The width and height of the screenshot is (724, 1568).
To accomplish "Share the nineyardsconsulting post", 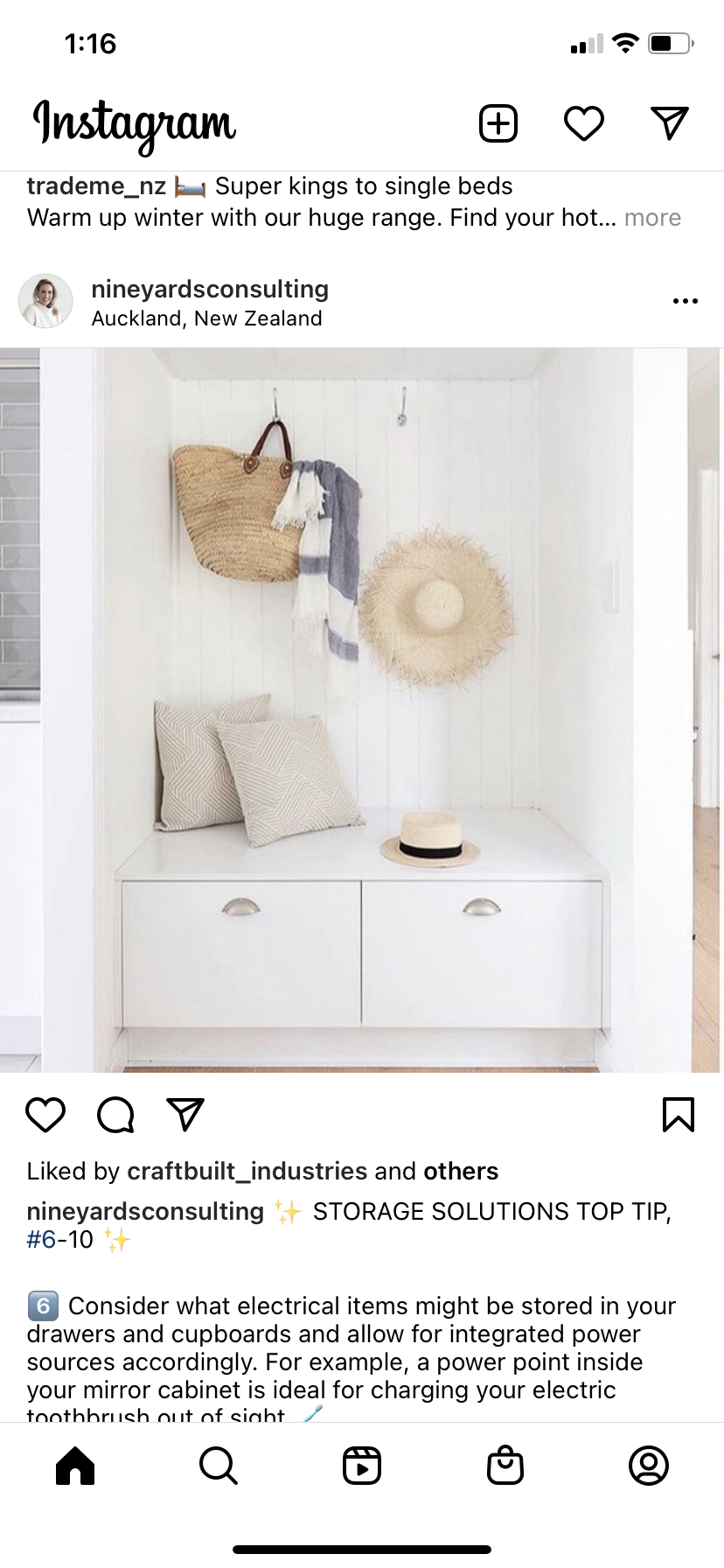I will 185,1115.
